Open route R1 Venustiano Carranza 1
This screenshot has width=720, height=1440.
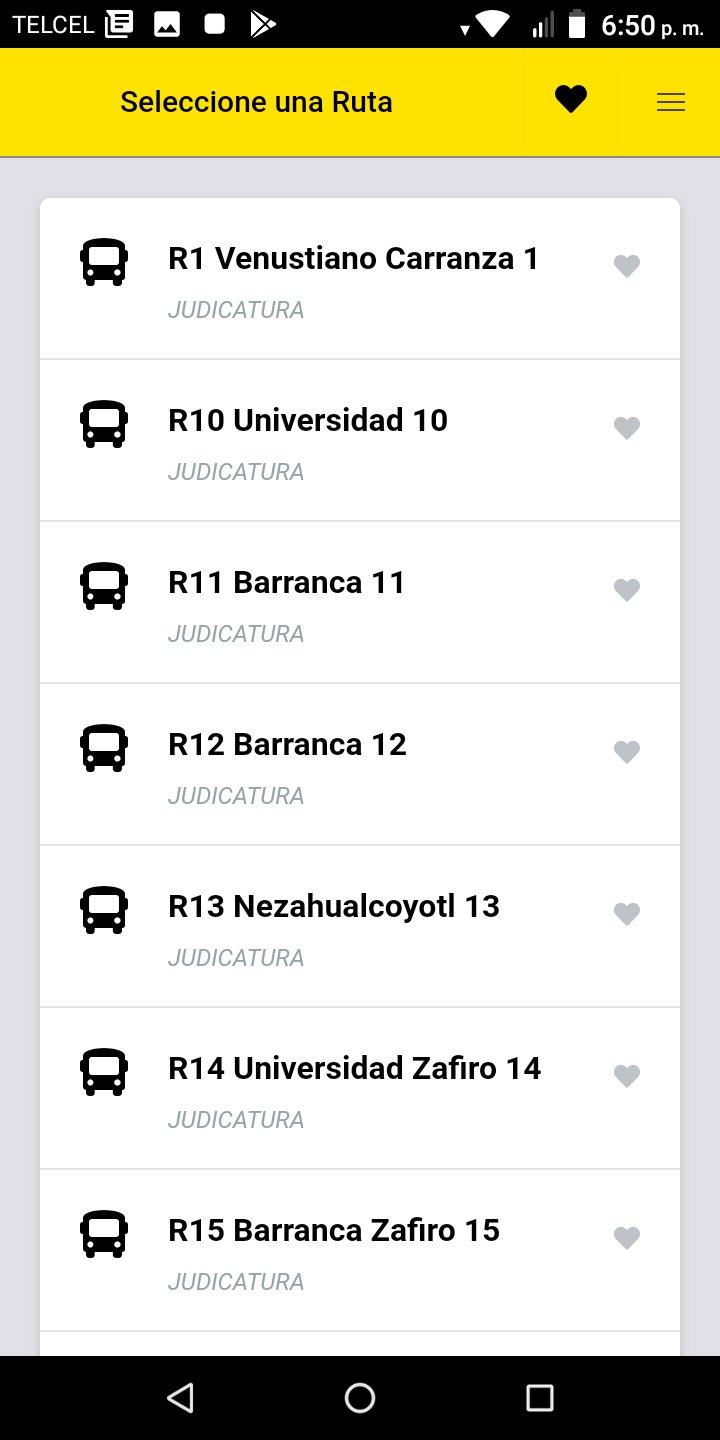click(353, 259)
